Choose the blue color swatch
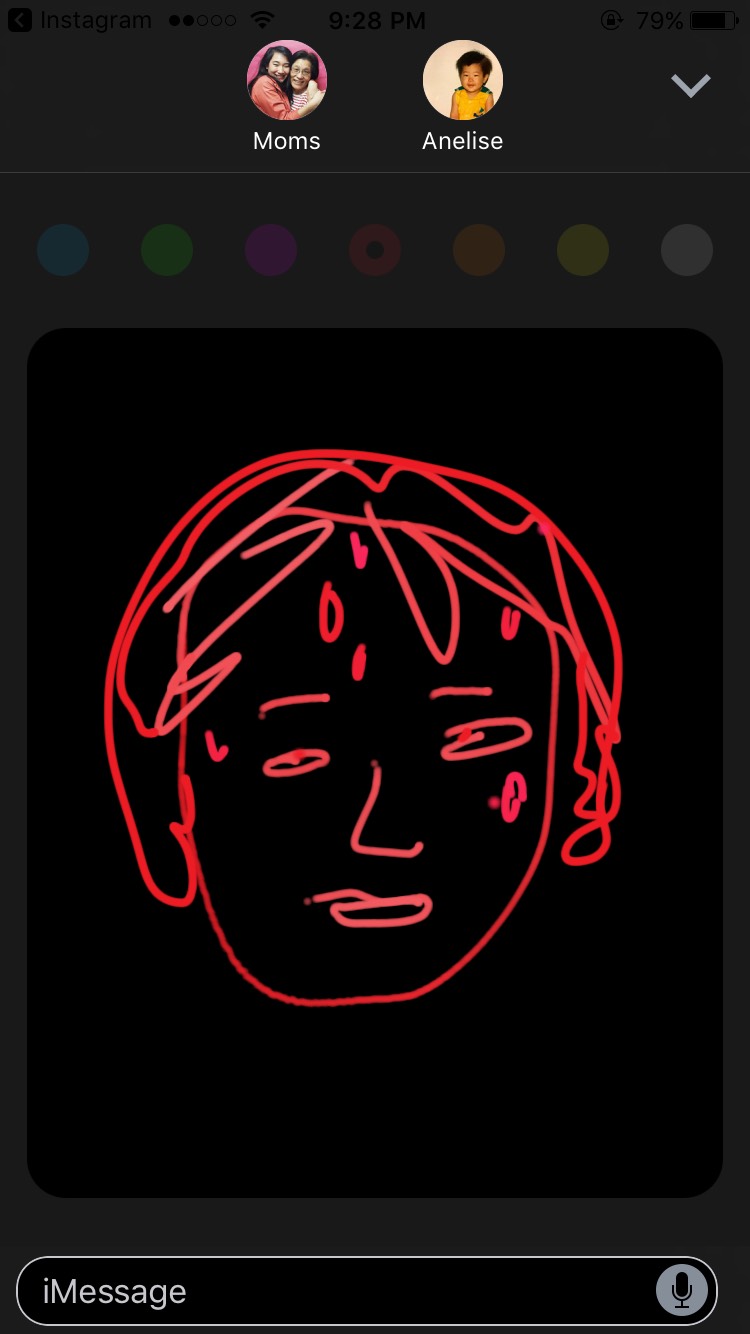The height and width of the screenshot is (1334, 750). 63,250
